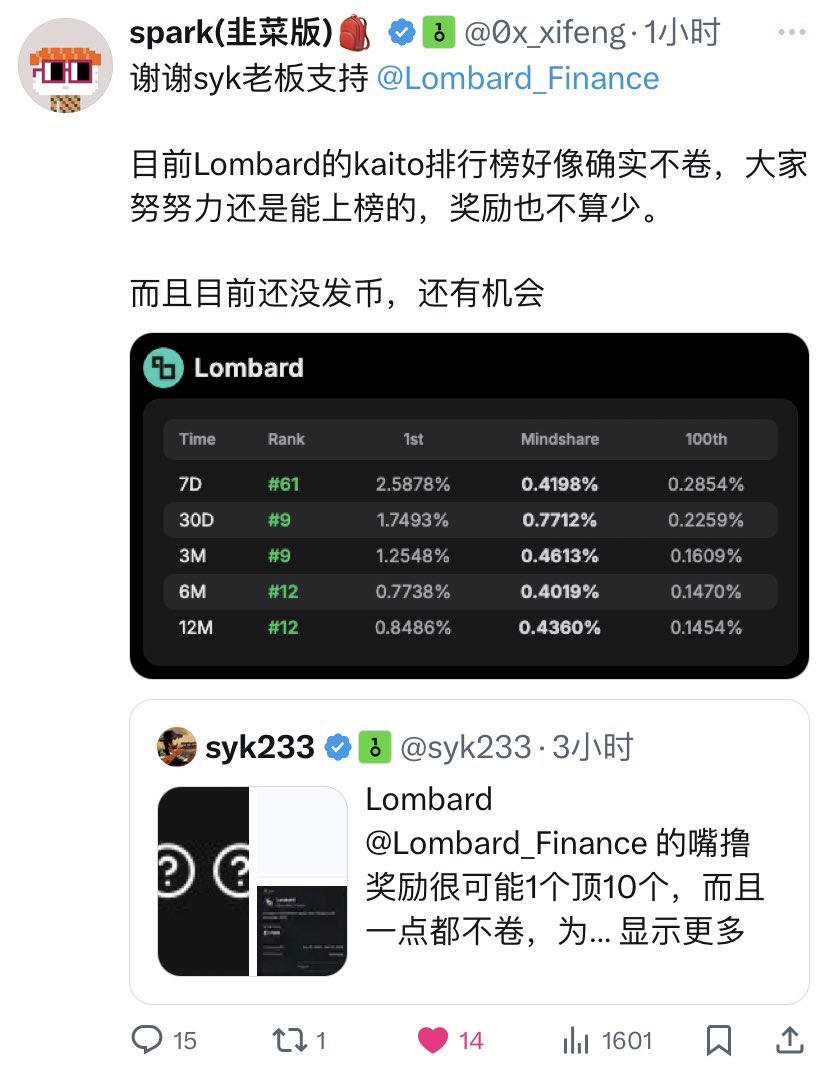
Task: Tap 显示更多 to expand quoted tweet
Action: pos(682,931)
